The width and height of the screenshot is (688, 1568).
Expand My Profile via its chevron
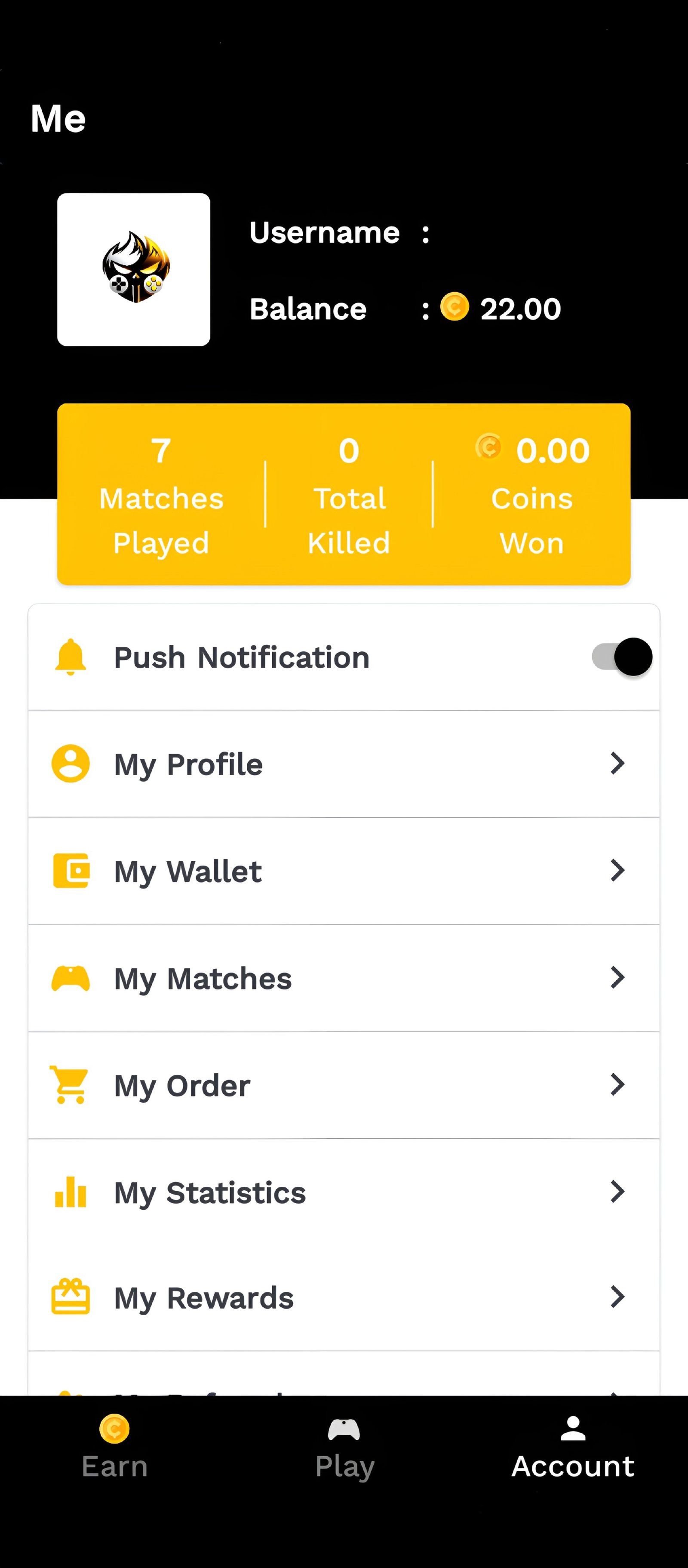[617, 763]
